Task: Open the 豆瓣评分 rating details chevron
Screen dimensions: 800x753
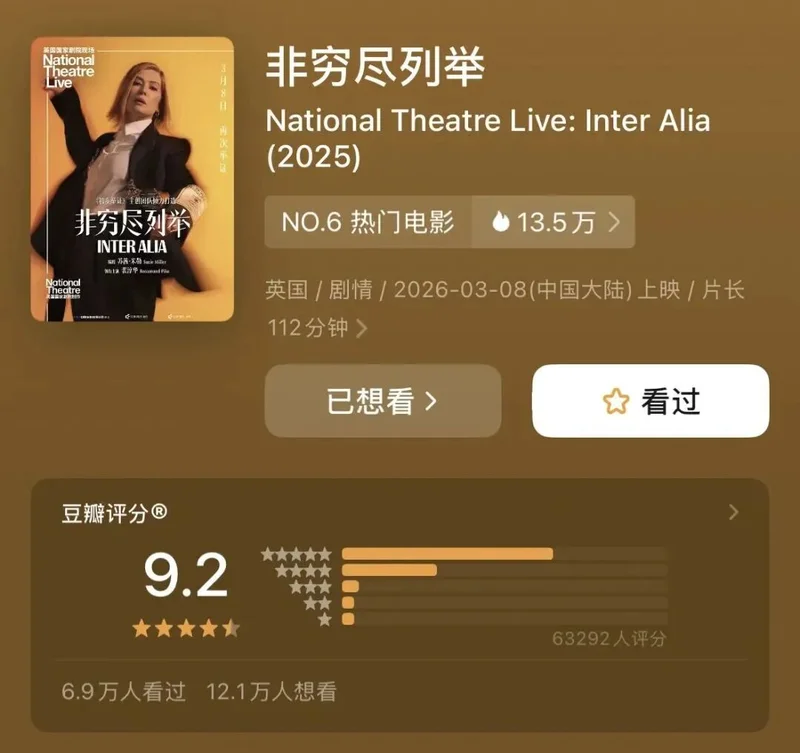Action: (733, 512)
